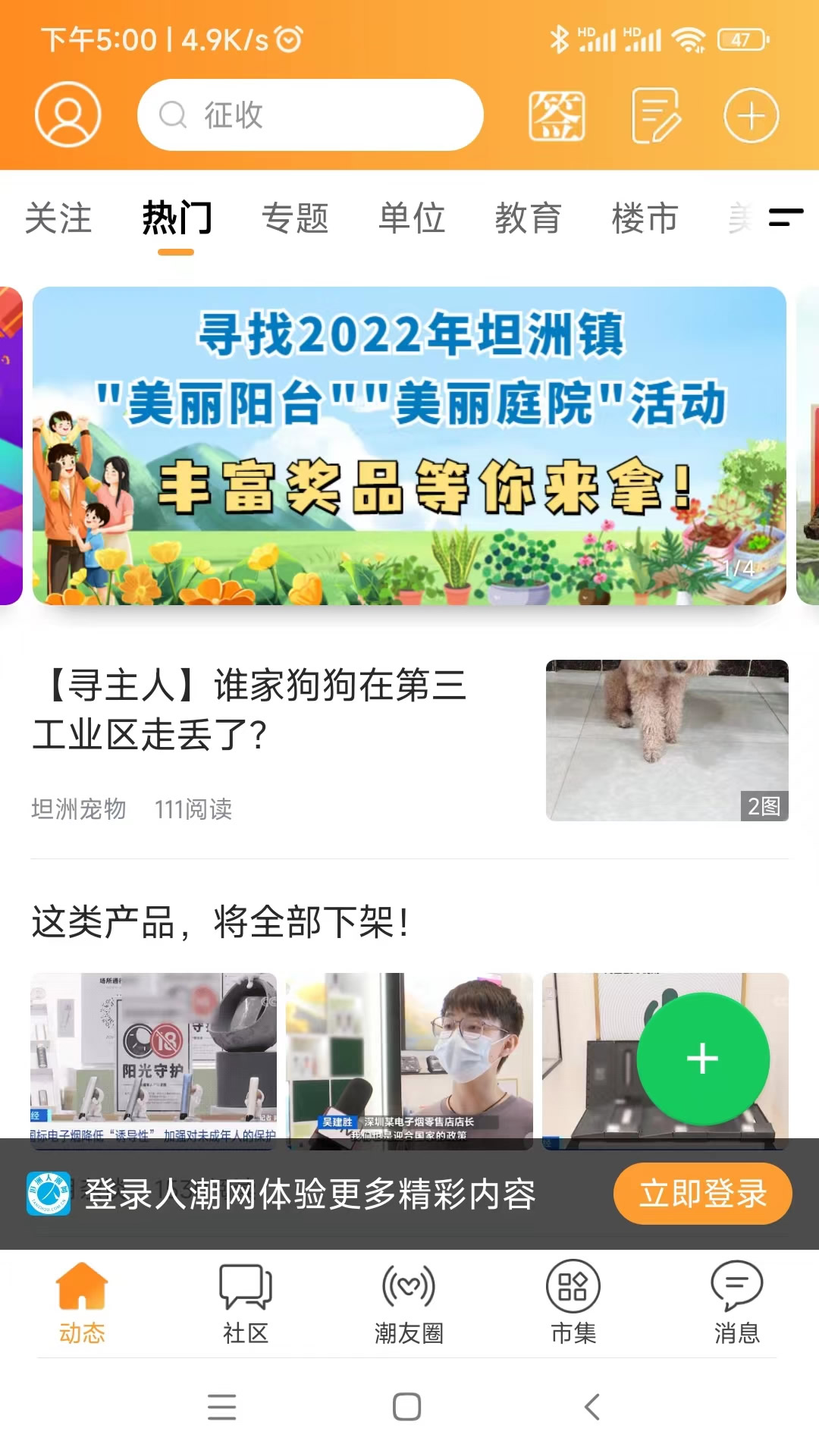Tap the plus icon in top bar
This screenshot has width=819, height=1456.
751,115
